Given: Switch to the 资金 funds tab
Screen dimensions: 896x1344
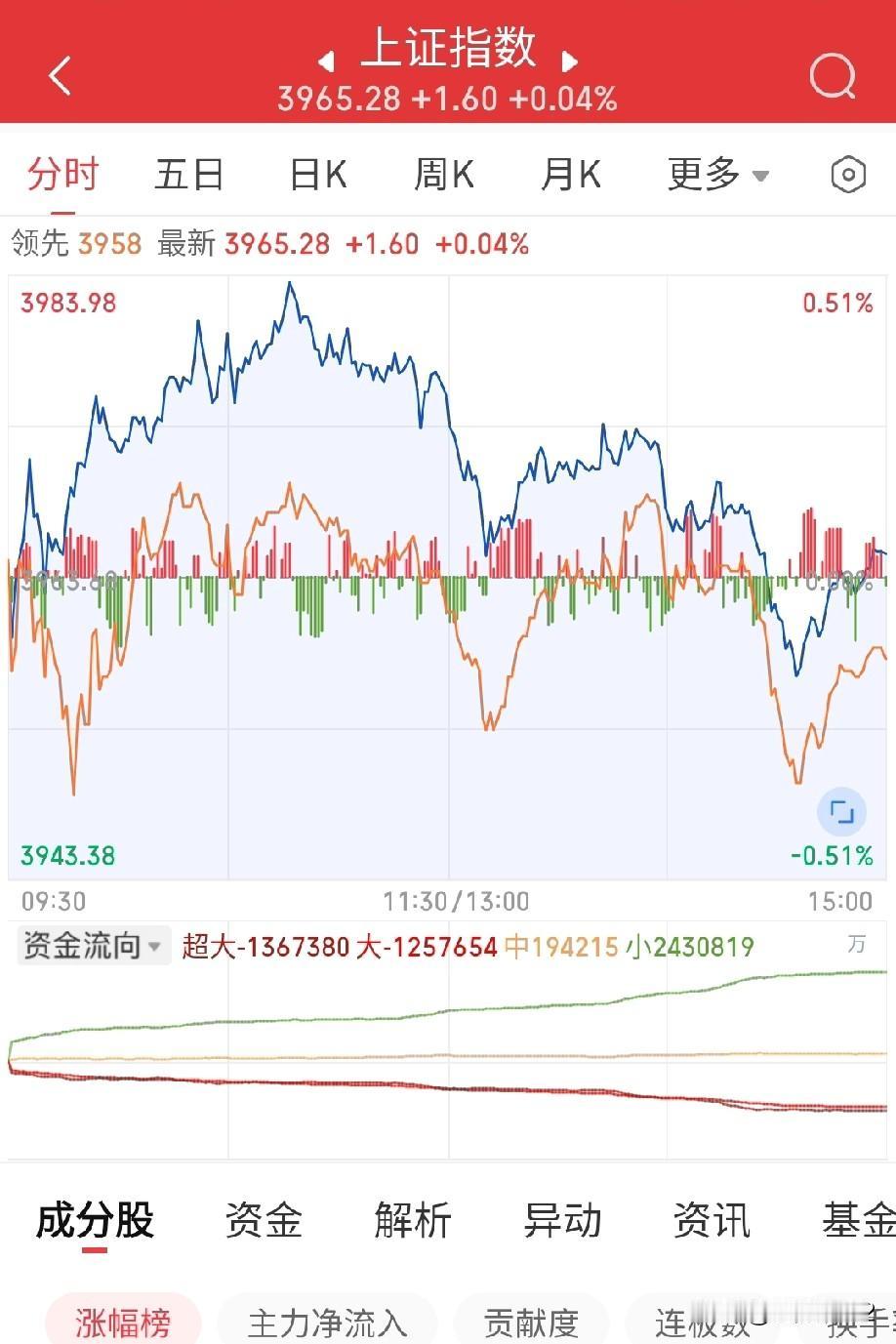Looking at the screenshot, I should click(264, 1220).
